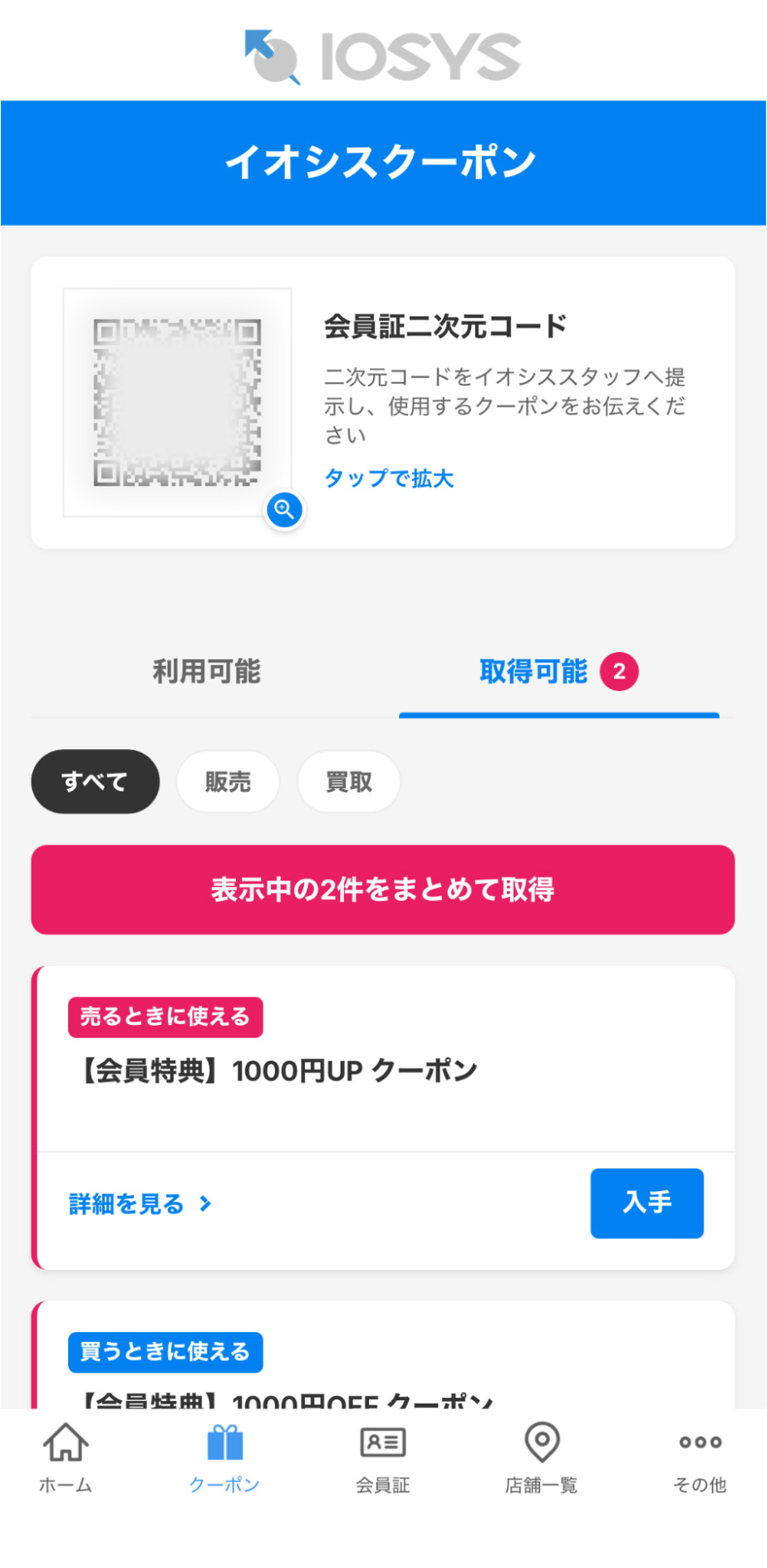Screen dimensions: 767x1568
Task: Go to the ホーム tab
Action: [66, 1458]
